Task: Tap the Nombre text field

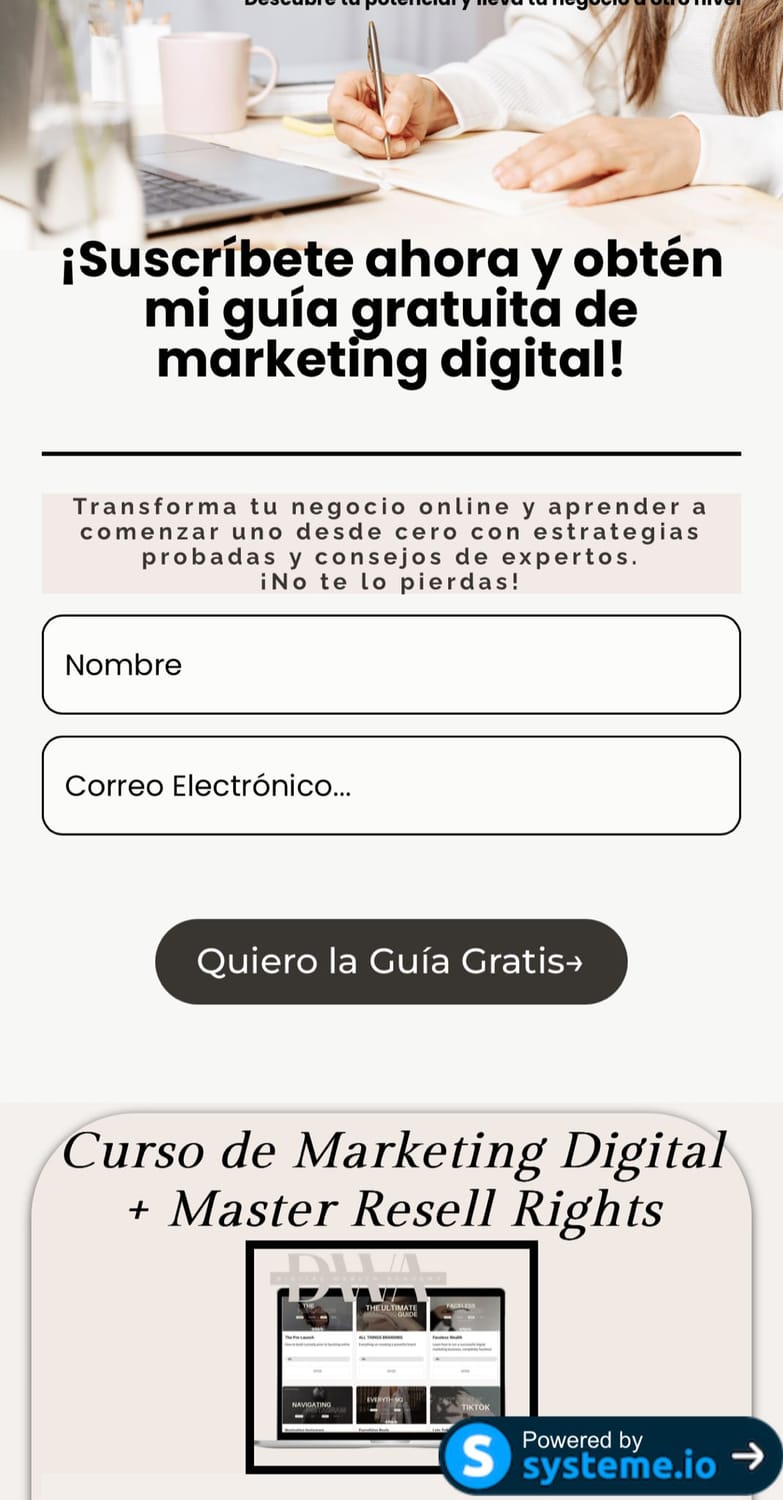Action: tap(391, 665)
